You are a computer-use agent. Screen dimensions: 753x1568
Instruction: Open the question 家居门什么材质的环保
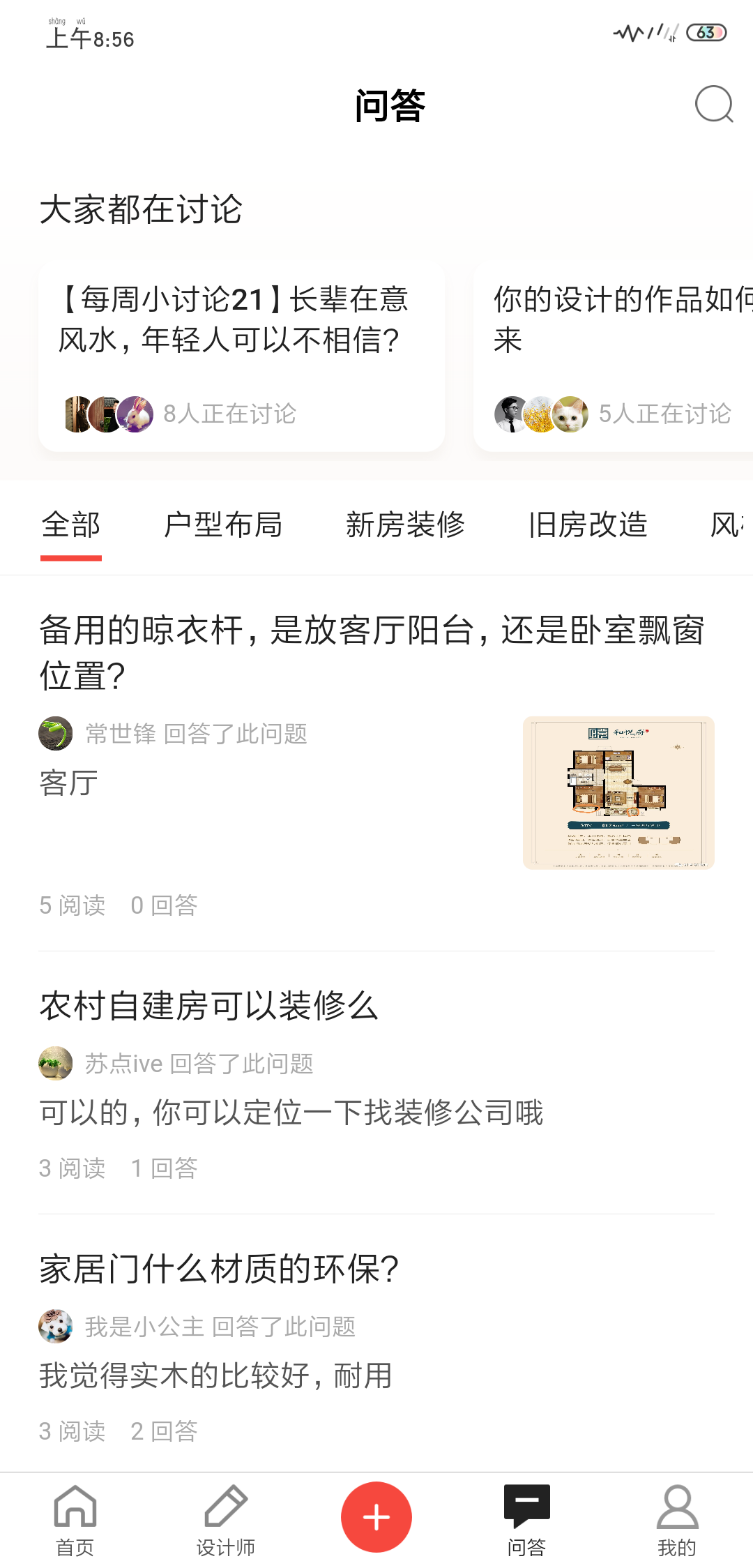[219, 1269]
